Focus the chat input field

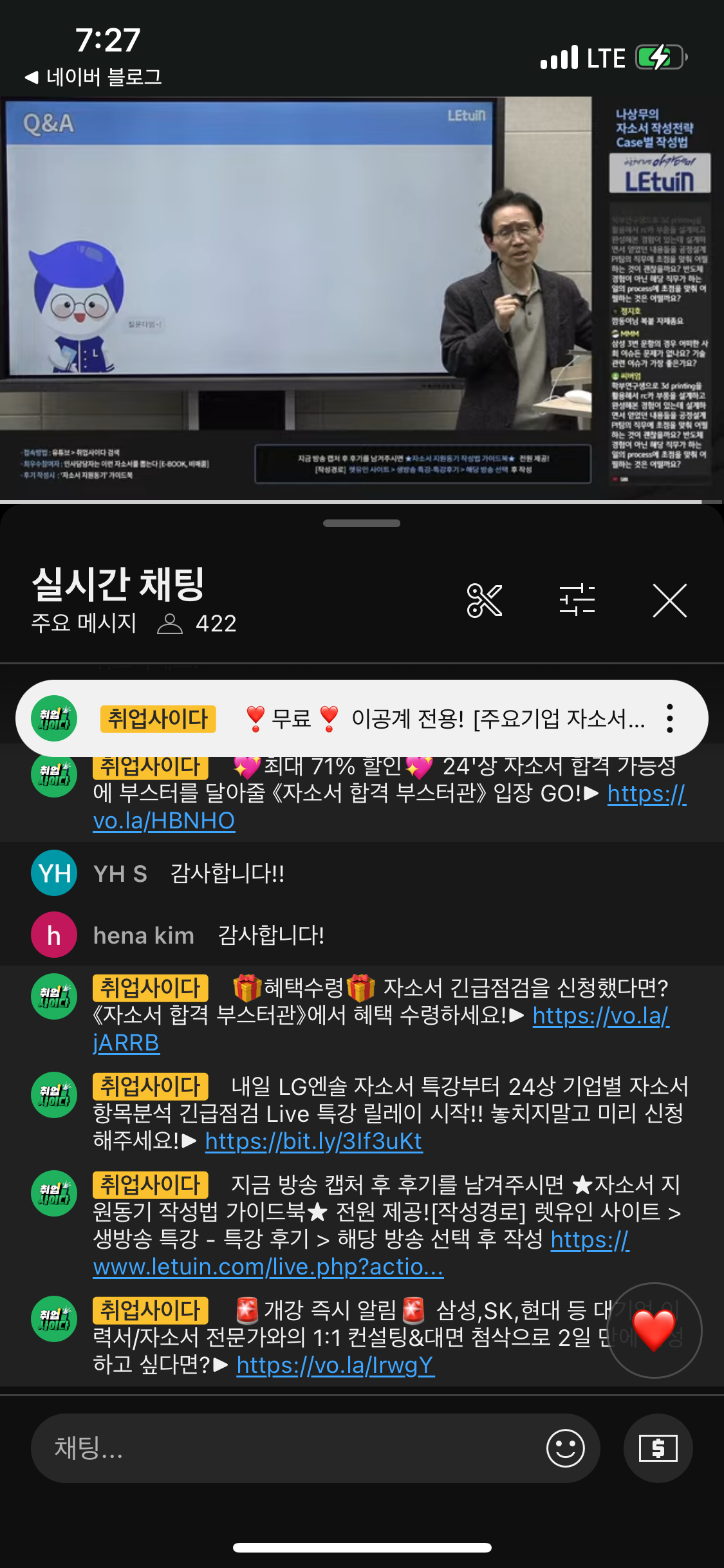[x=283, y=1448]
